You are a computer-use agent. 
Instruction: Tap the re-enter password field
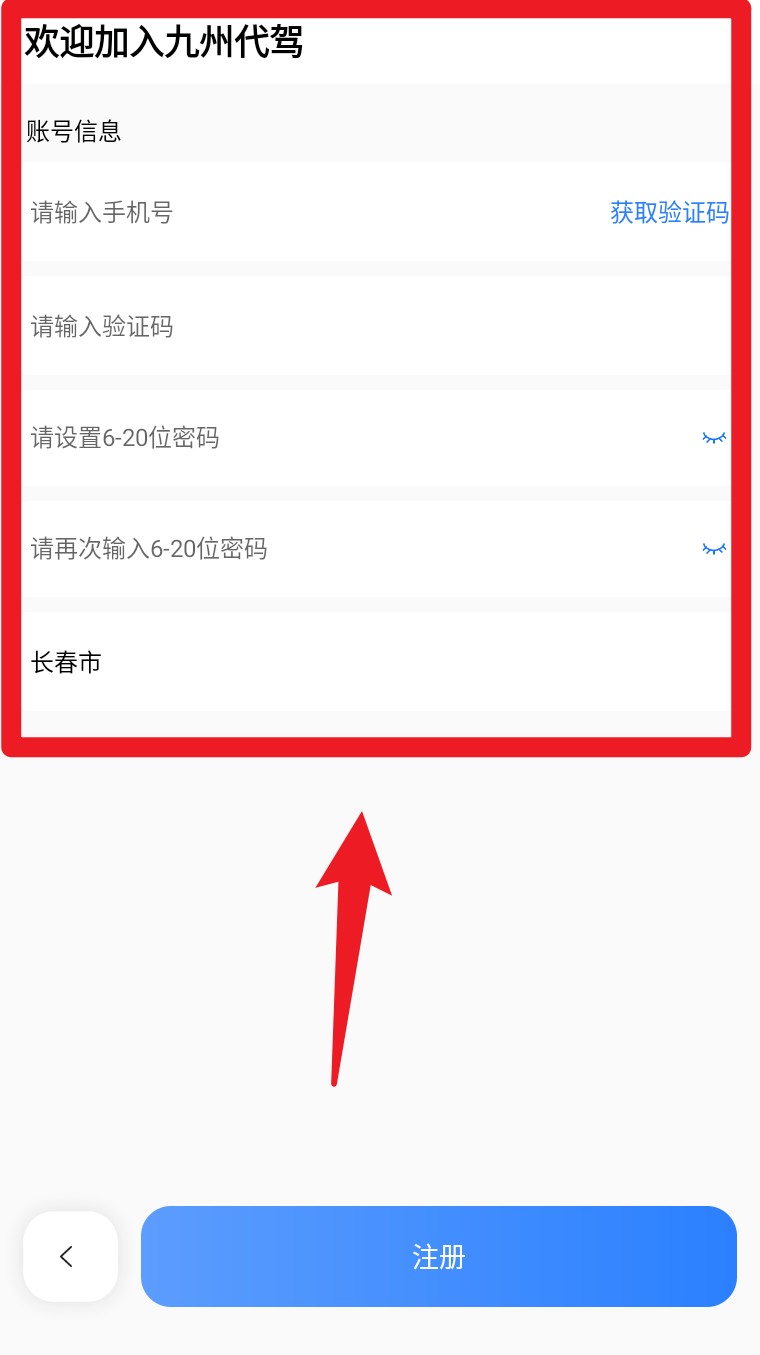(x=300, y=549)
